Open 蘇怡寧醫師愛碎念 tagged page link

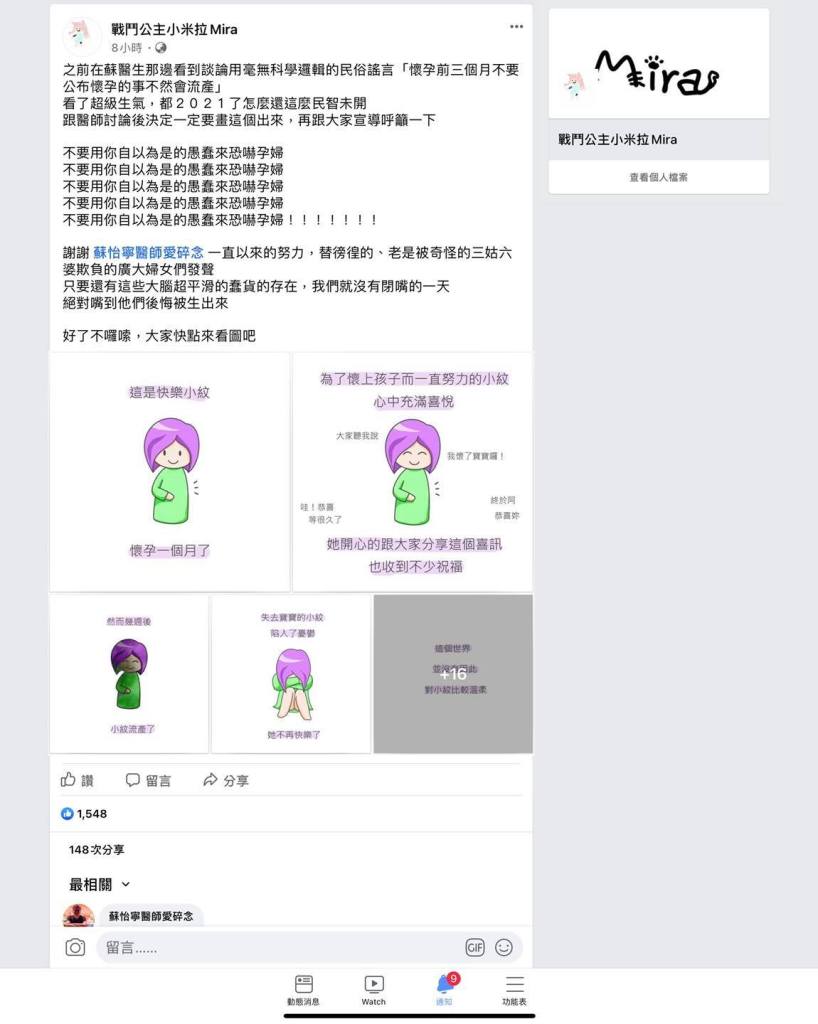[148, 254]
